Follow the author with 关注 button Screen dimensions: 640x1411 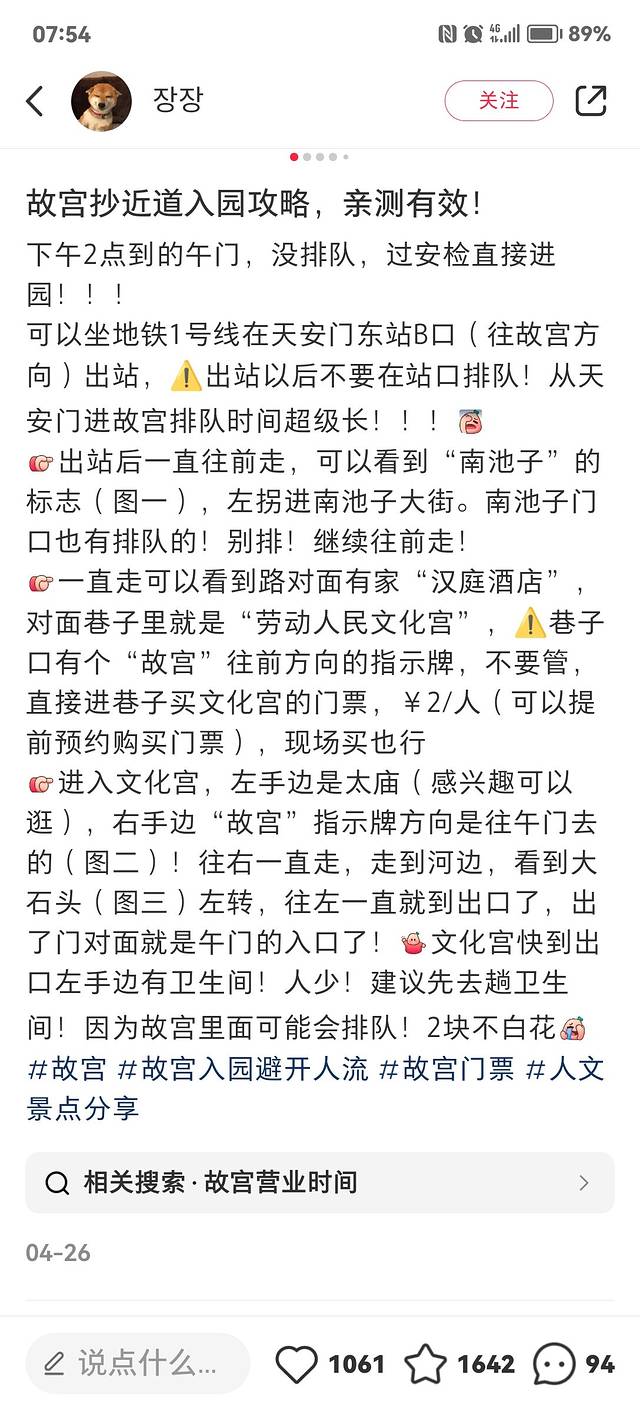tap(498, 101)
